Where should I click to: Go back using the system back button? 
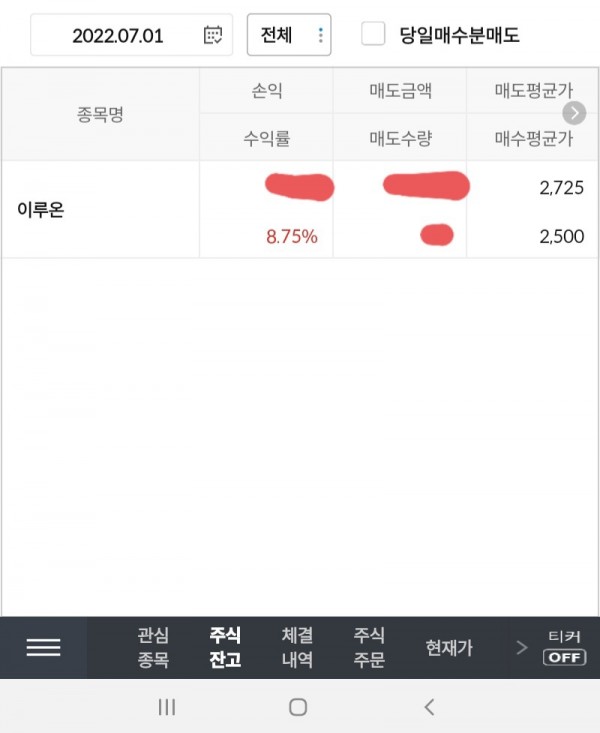tap(429, 707)
